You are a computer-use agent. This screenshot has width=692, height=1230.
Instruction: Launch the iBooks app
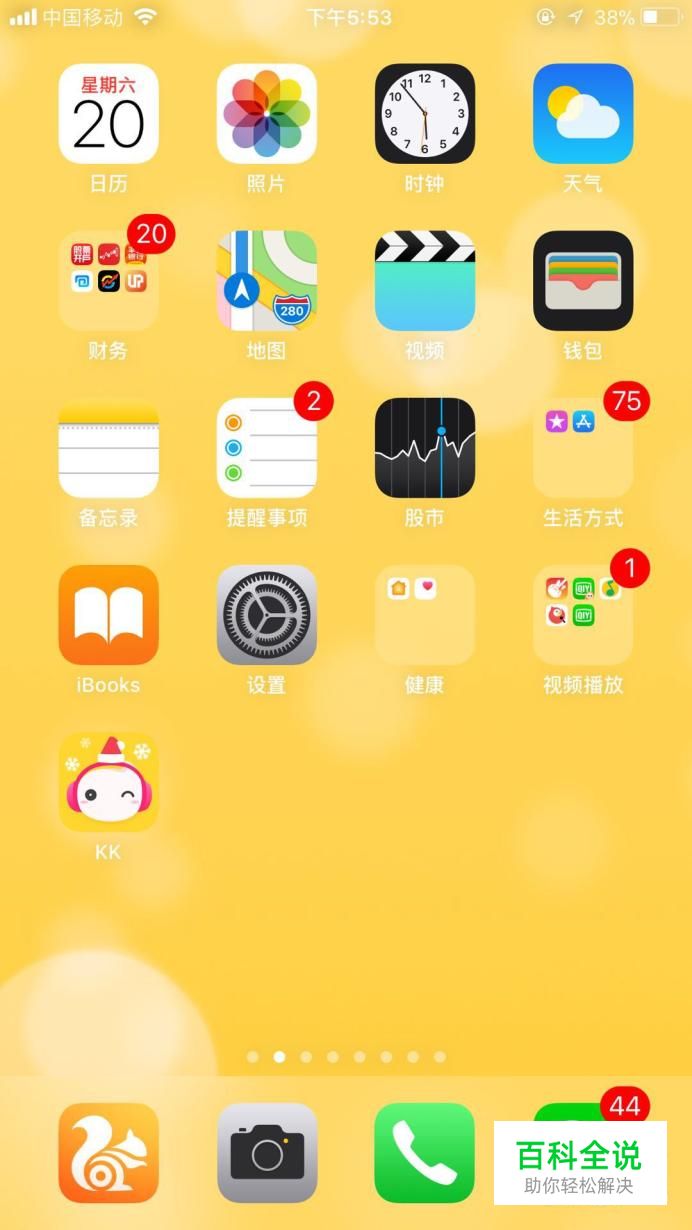click(x=108, y=615)
